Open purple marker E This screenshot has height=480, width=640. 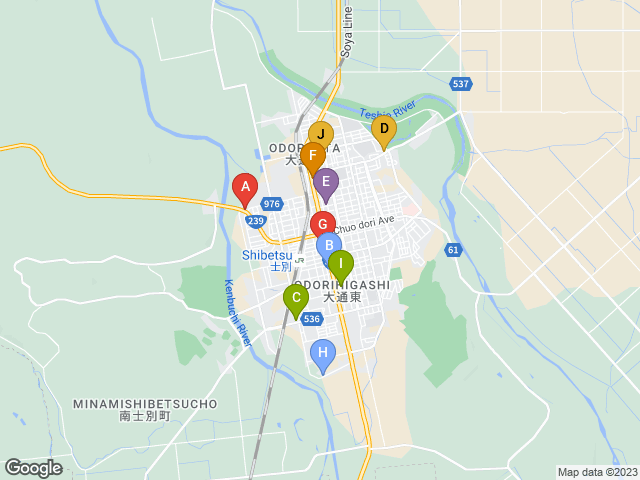[x=325, y=182]
